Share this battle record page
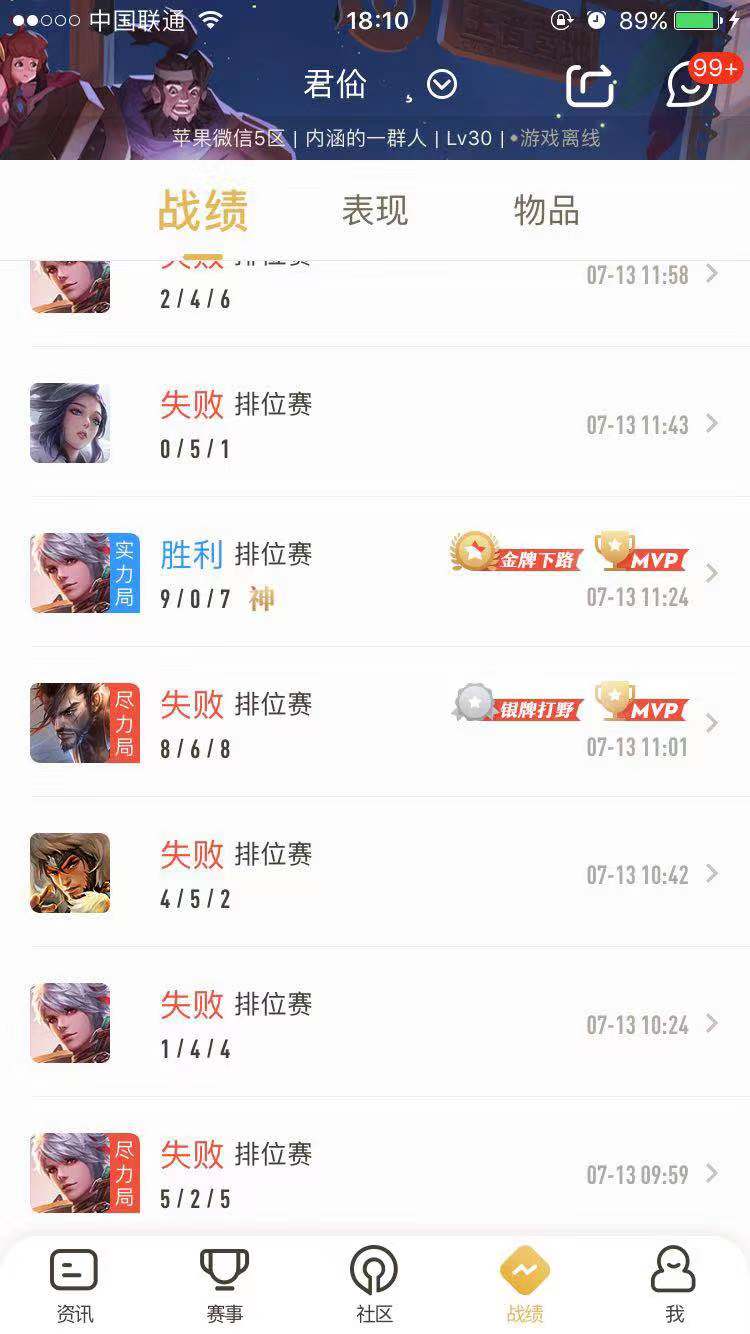This screenshot has width=750, height=1334. coord(590,86)
